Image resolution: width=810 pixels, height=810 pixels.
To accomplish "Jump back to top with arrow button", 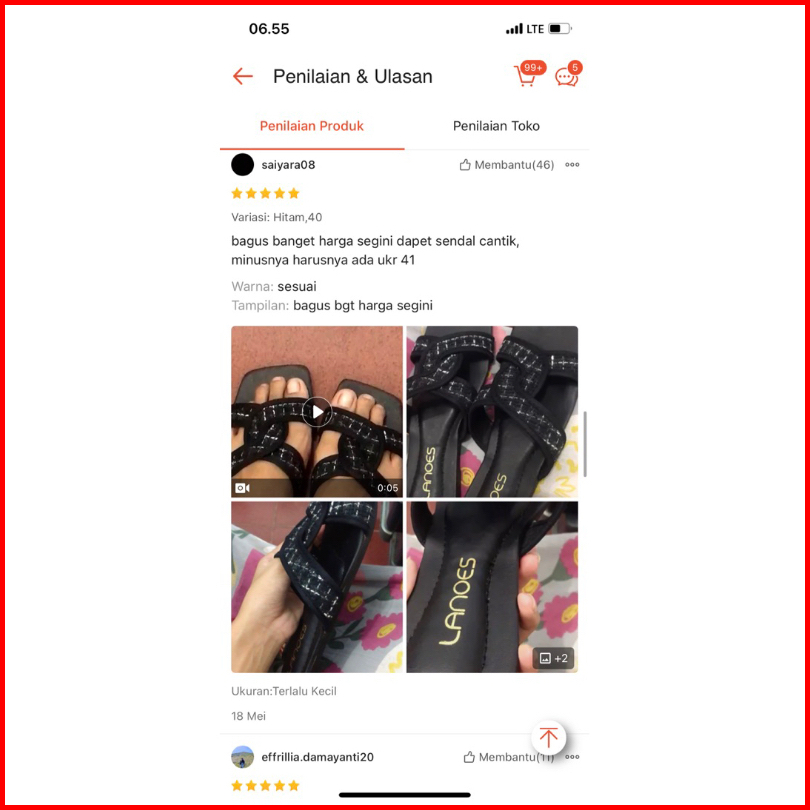I will tap(548, 738).
